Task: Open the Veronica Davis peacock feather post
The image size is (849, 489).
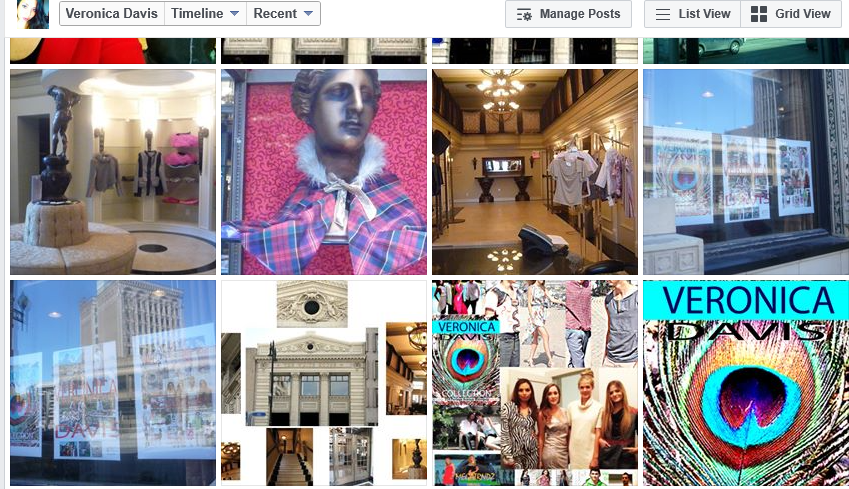Action: point(746,383)
